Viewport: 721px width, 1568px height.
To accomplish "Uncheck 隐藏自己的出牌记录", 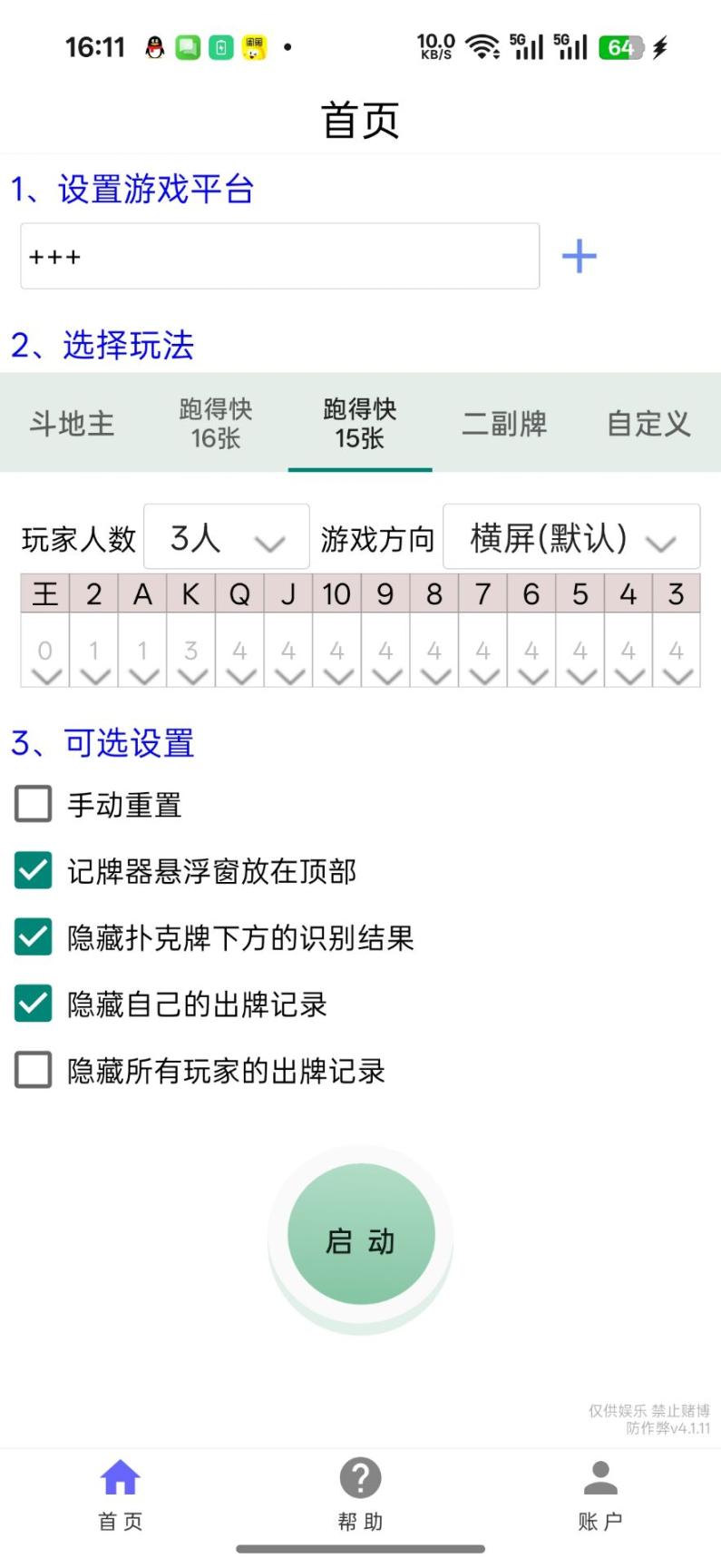I will coord(34,1004).
